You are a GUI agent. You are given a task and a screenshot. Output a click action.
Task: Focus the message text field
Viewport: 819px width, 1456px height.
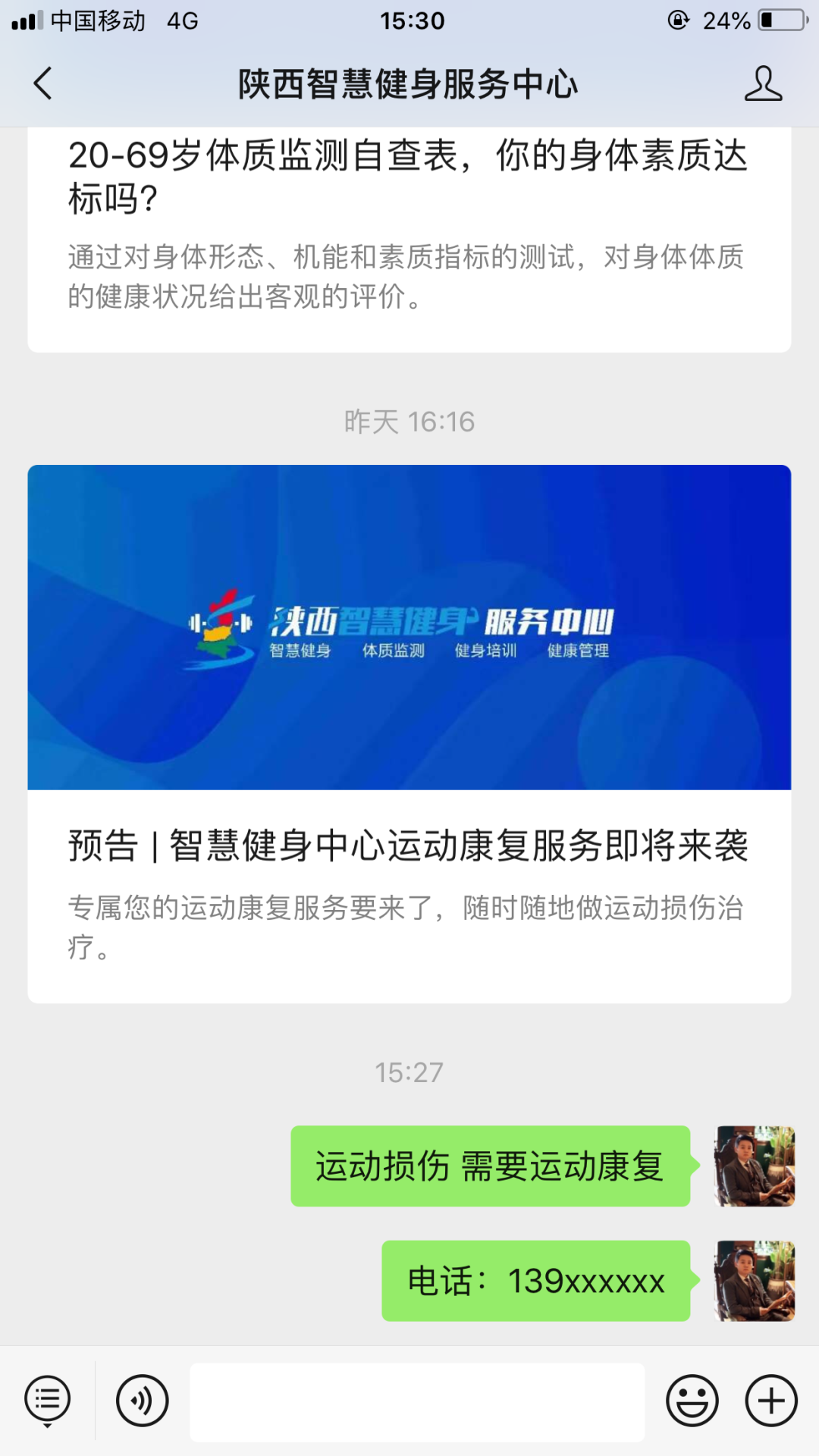(x=417, y=1401)
